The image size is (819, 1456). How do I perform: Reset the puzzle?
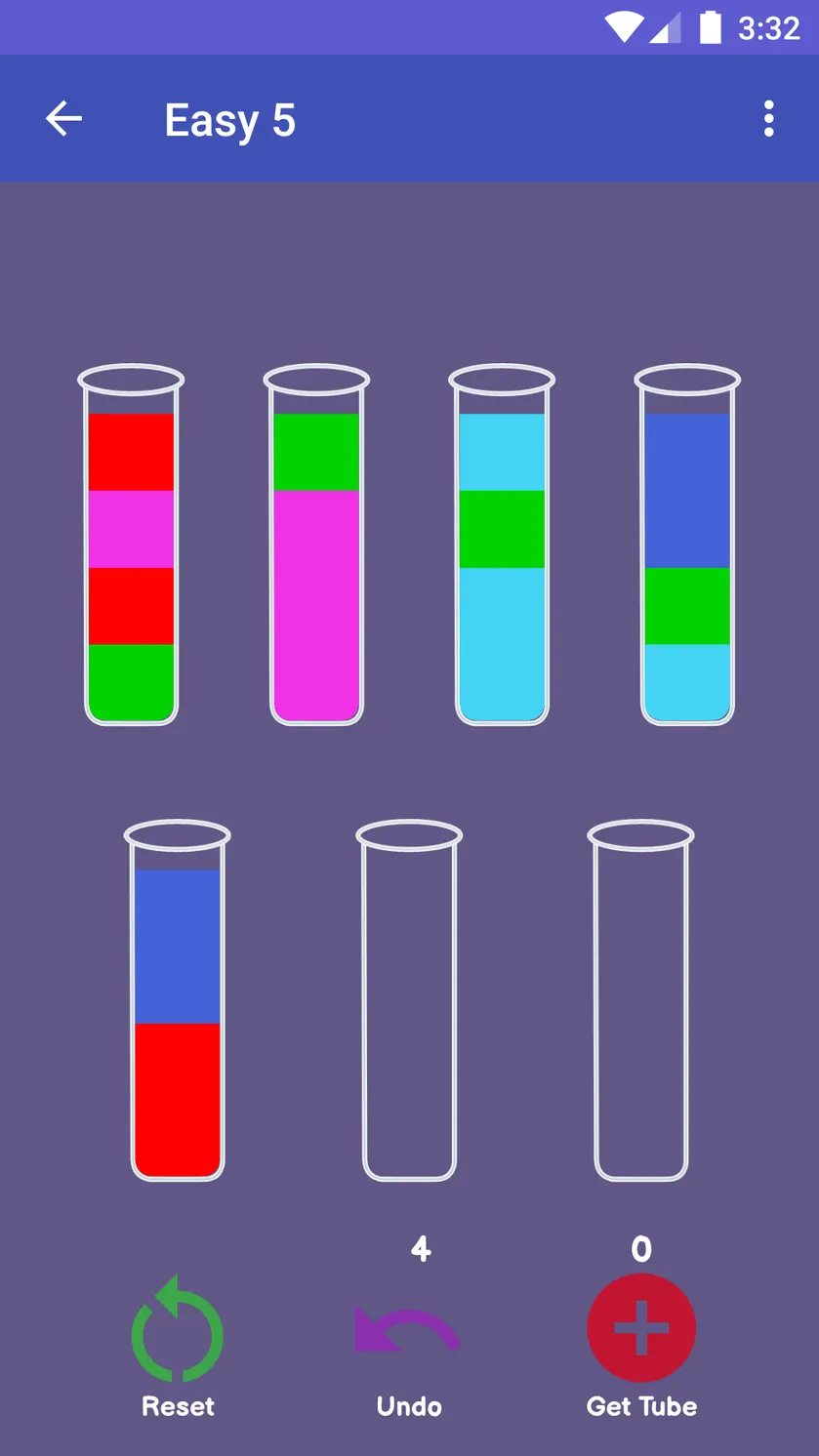pyautogui.click(x=178, y=1346)
